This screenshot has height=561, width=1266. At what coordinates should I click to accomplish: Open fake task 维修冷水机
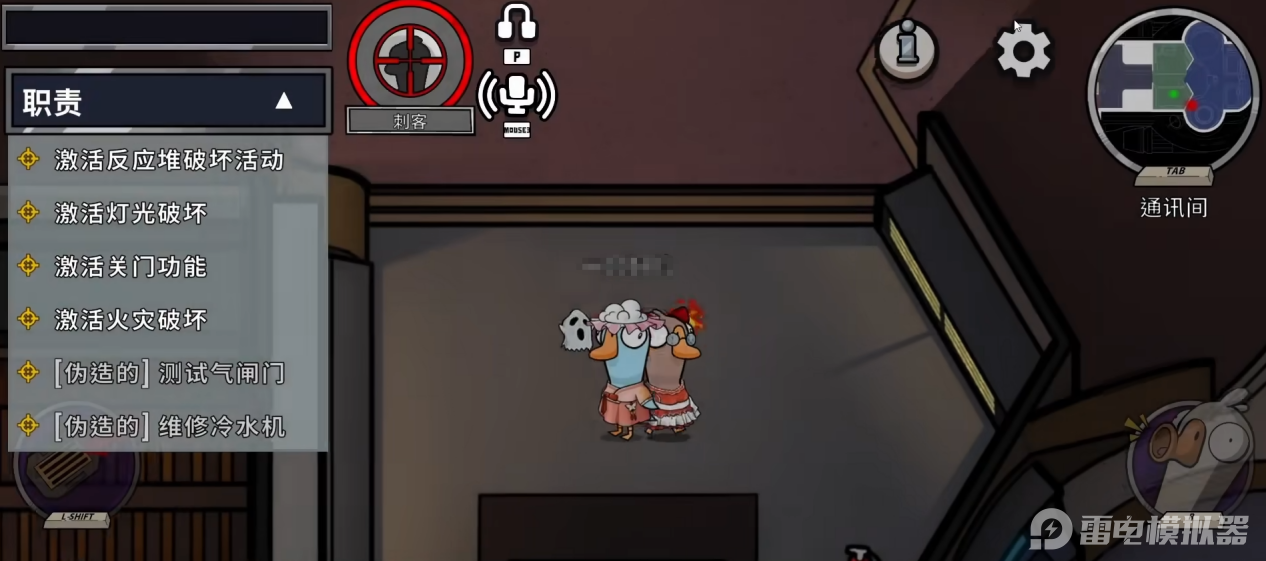click(168, 426)
